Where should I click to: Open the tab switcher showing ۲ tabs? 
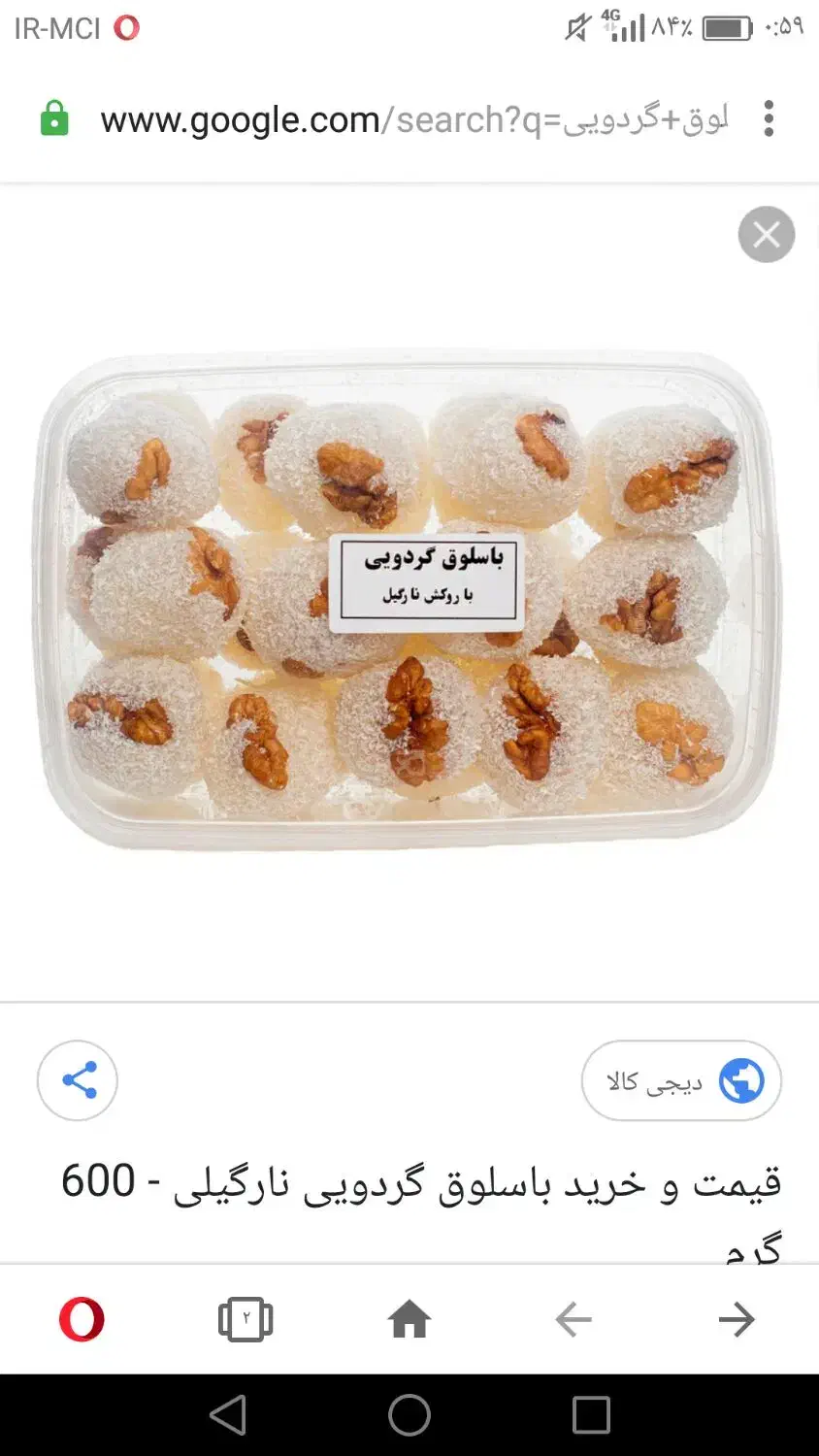point(245,1319)
